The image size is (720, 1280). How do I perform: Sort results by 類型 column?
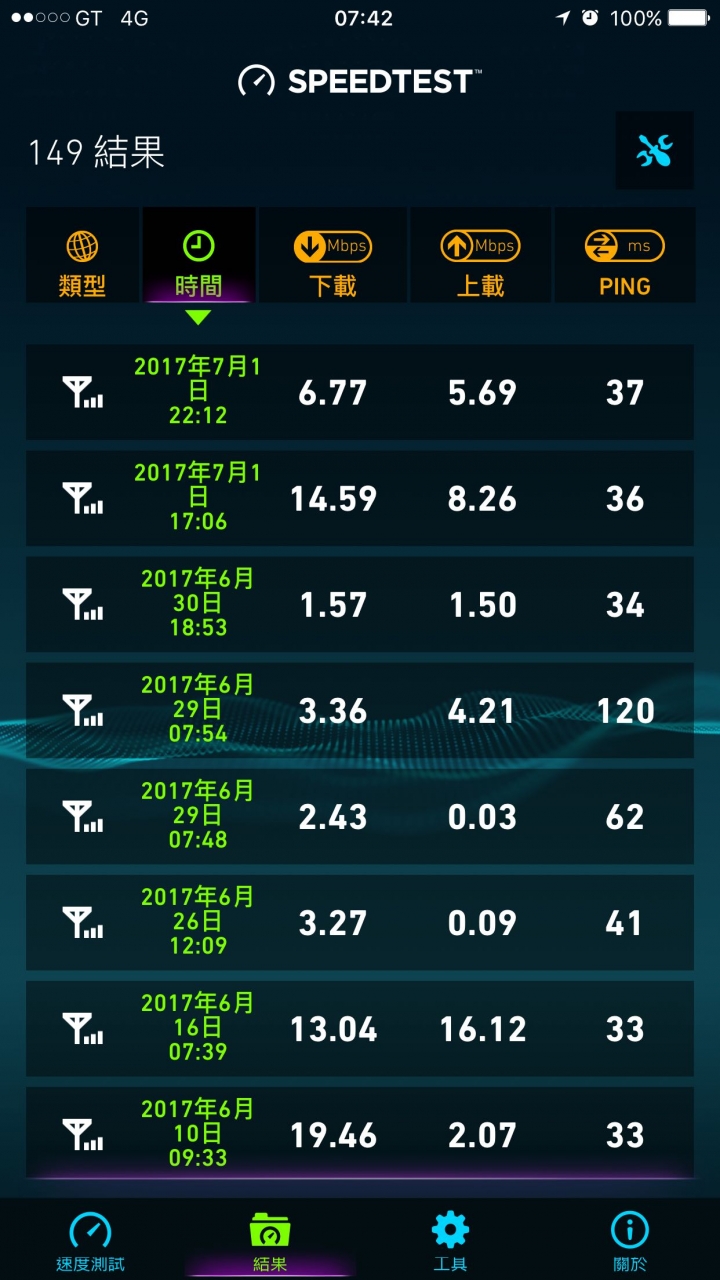[x=82, y=256]
